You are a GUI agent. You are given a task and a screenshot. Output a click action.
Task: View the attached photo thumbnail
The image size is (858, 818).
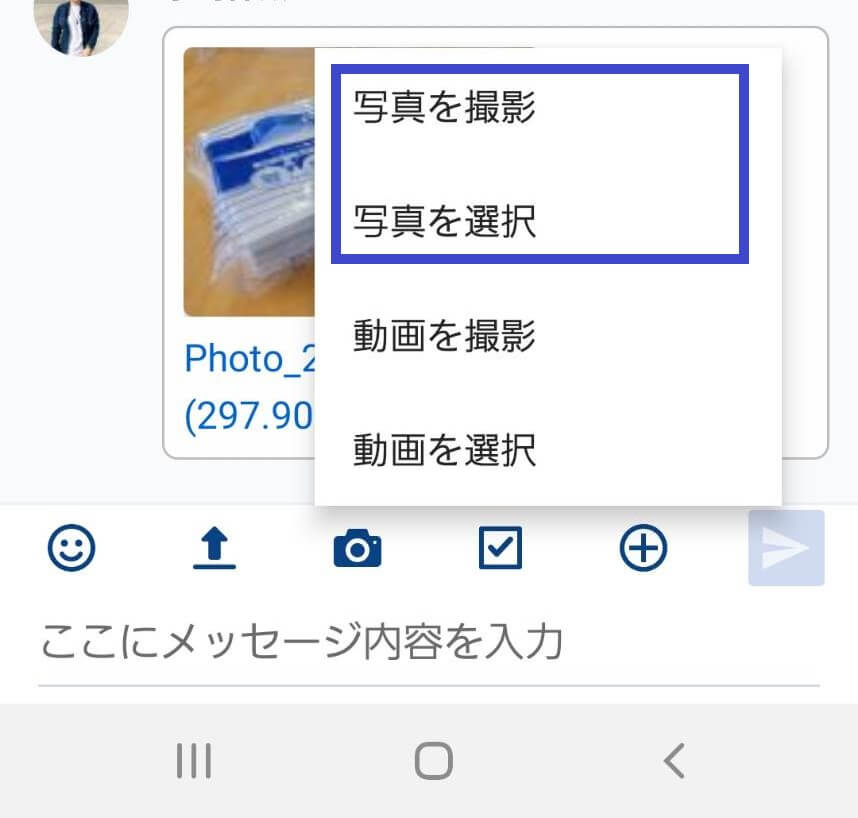(x=248, y=182)
